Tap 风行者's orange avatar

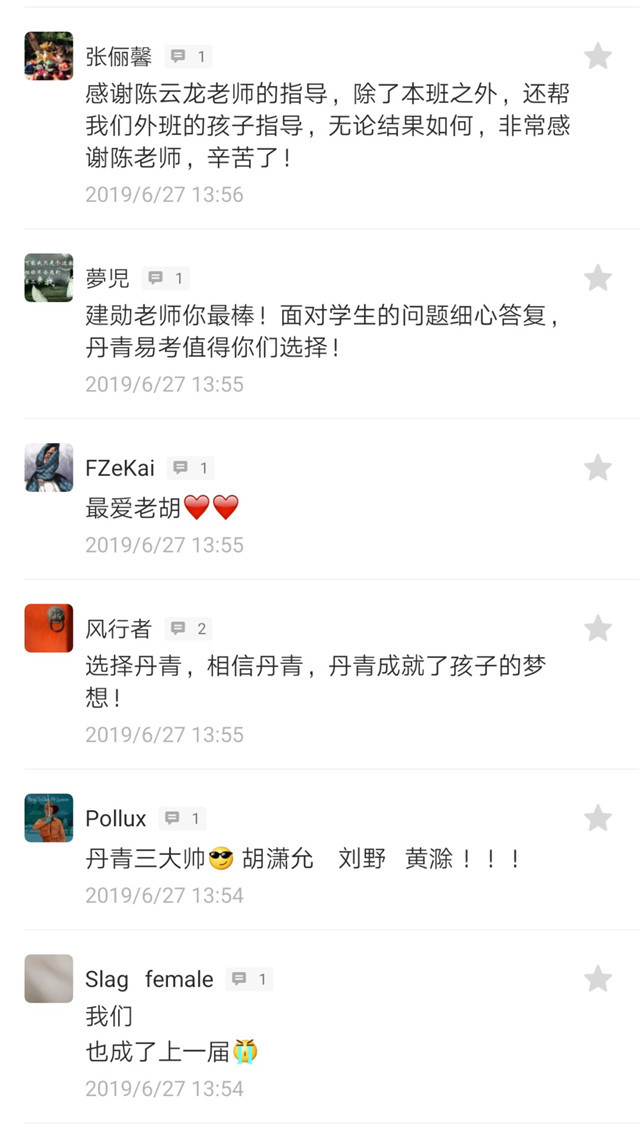(49, 628)
